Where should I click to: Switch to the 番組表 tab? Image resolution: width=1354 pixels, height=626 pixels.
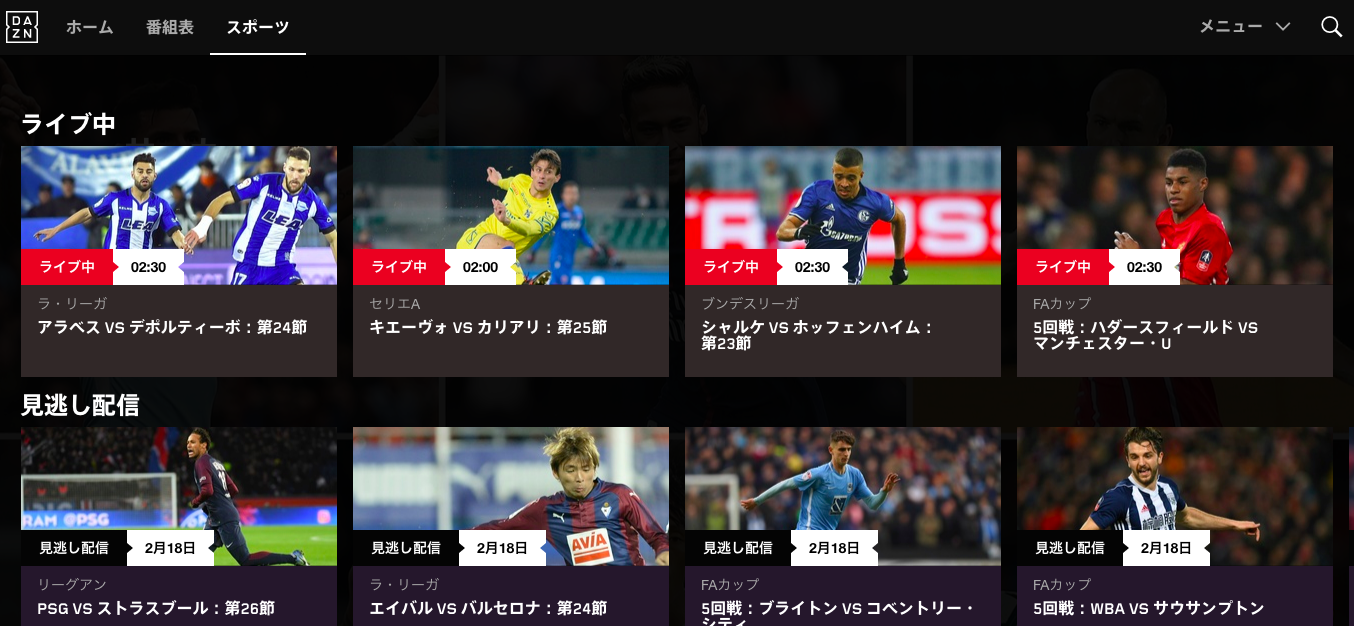click(170, 27)
